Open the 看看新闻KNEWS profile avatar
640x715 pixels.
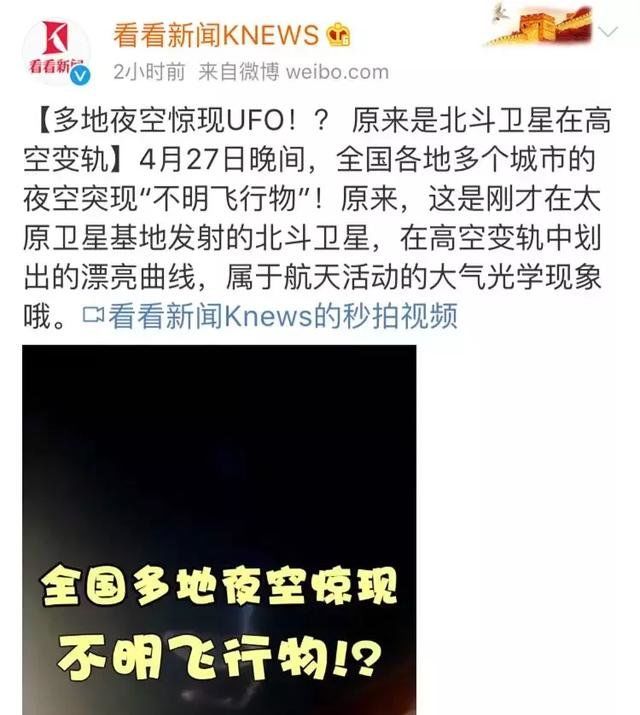pyautogui.click(x=57, y=51)
